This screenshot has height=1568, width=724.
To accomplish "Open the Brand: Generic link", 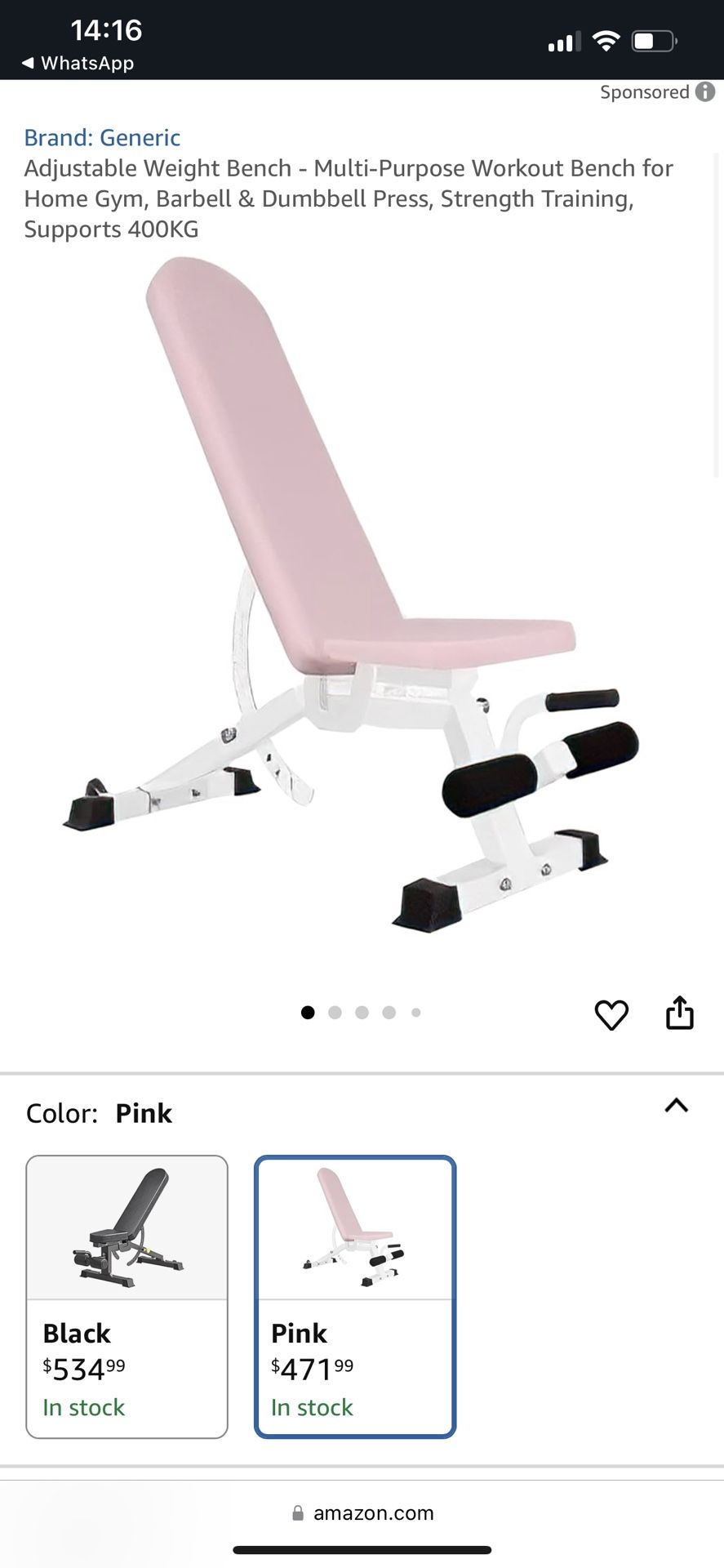I will point(102,137).
